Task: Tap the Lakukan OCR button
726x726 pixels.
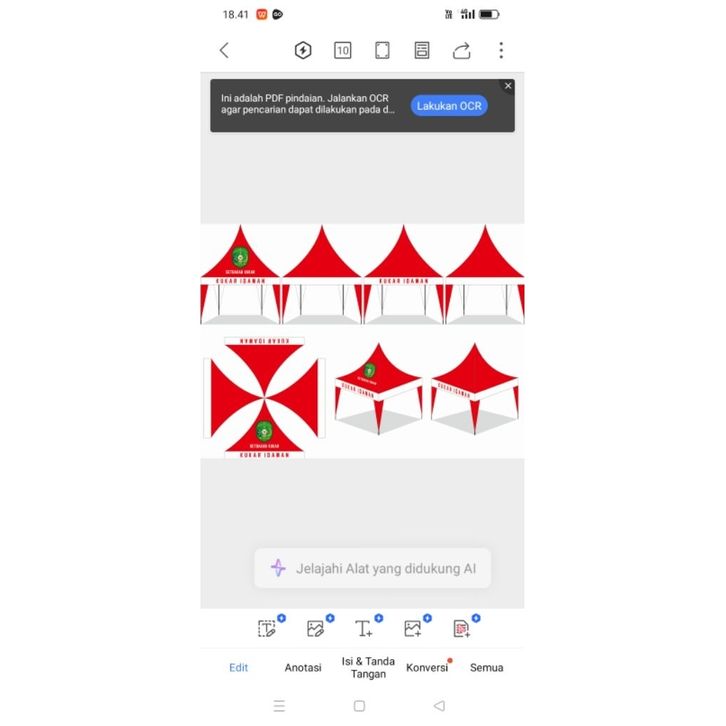Action: (x=449, y=105)
